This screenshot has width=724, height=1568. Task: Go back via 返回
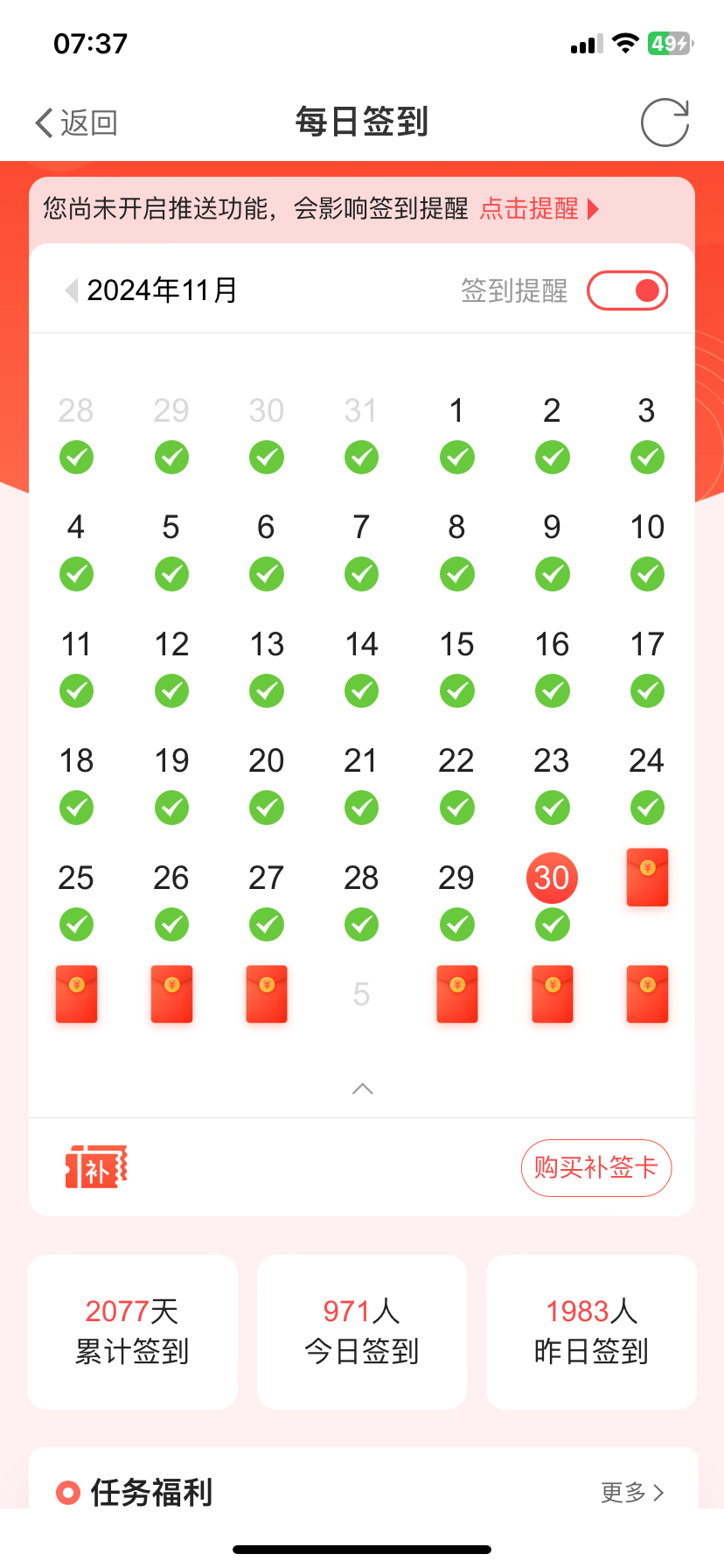tap(76, 122)
